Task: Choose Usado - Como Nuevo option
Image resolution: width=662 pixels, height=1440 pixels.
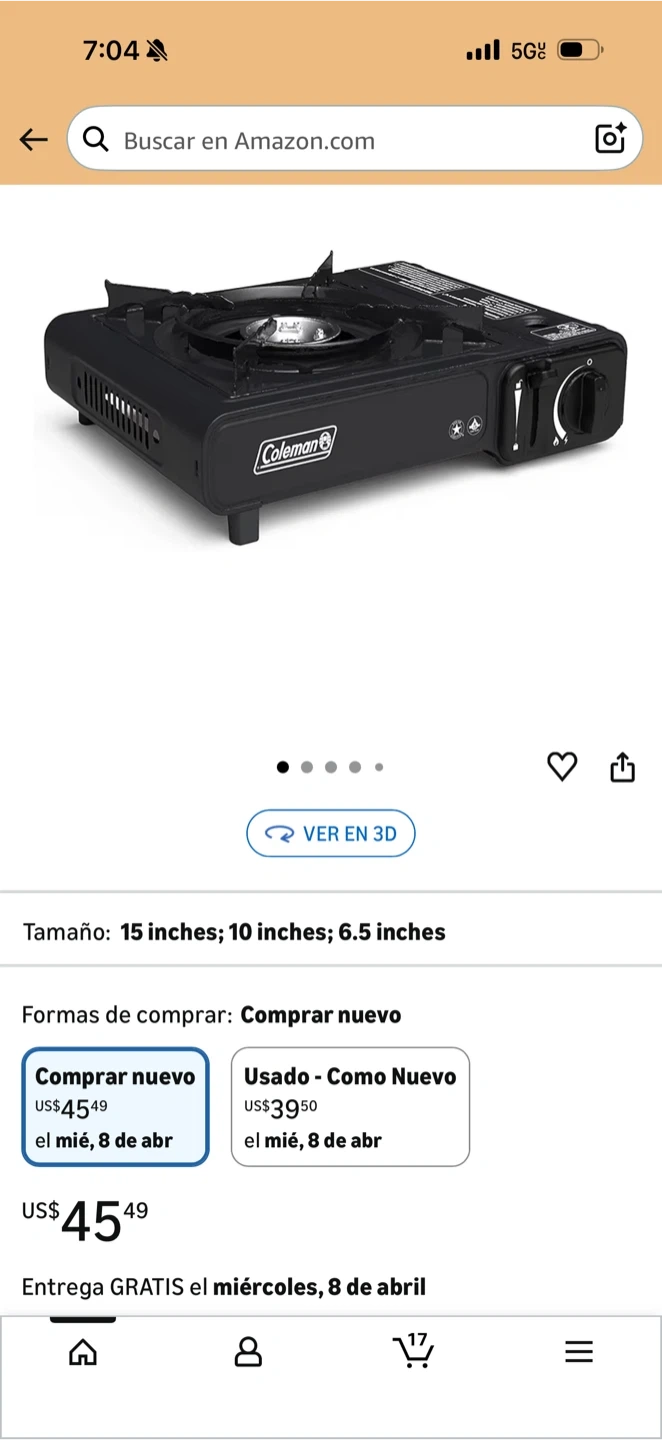Action: pyautogui.click(x=350, y=1107)
